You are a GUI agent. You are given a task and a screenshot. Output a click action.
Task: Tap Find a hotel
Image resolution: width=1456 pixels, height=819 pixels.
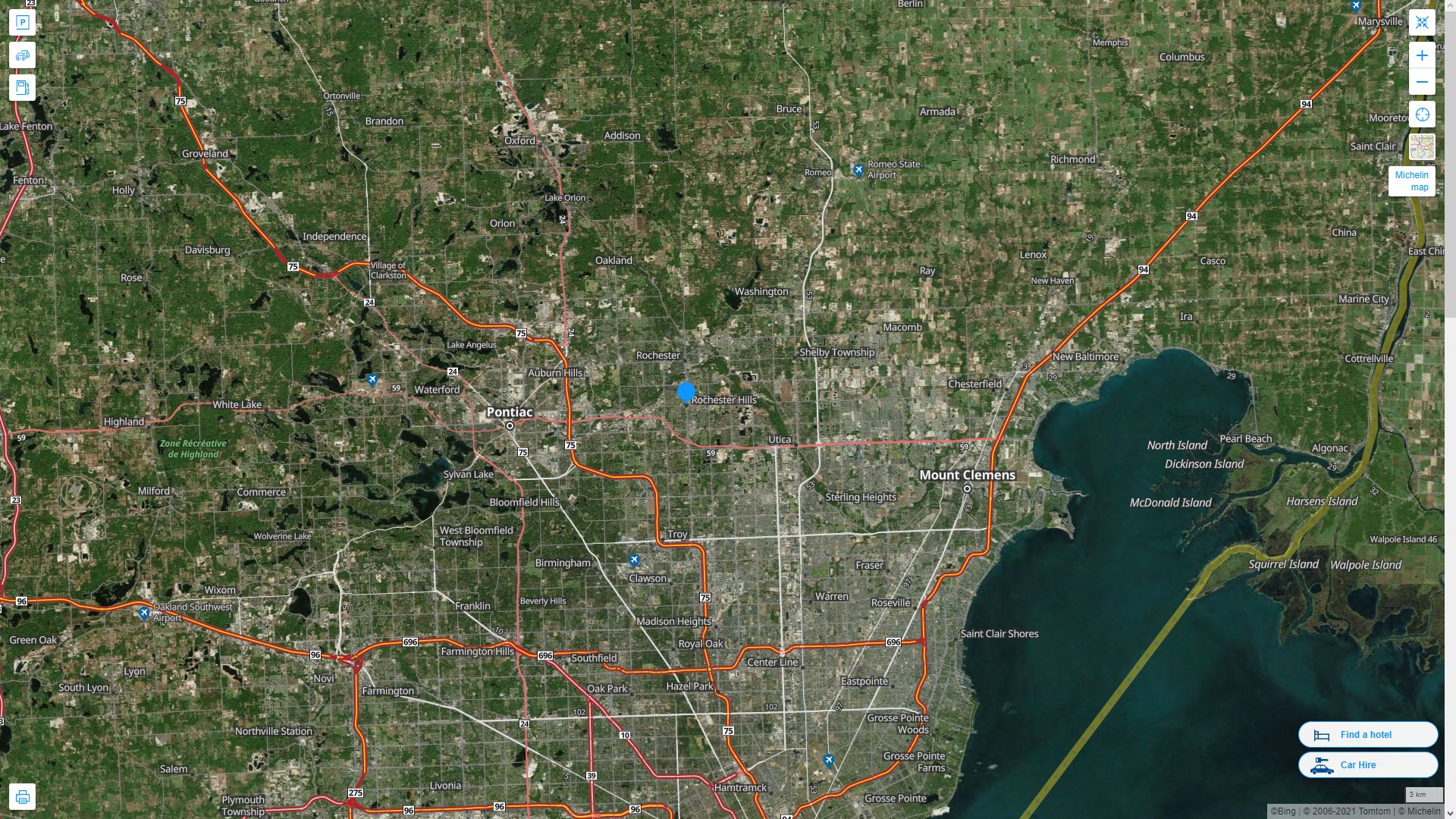[x=1367, y=735]
